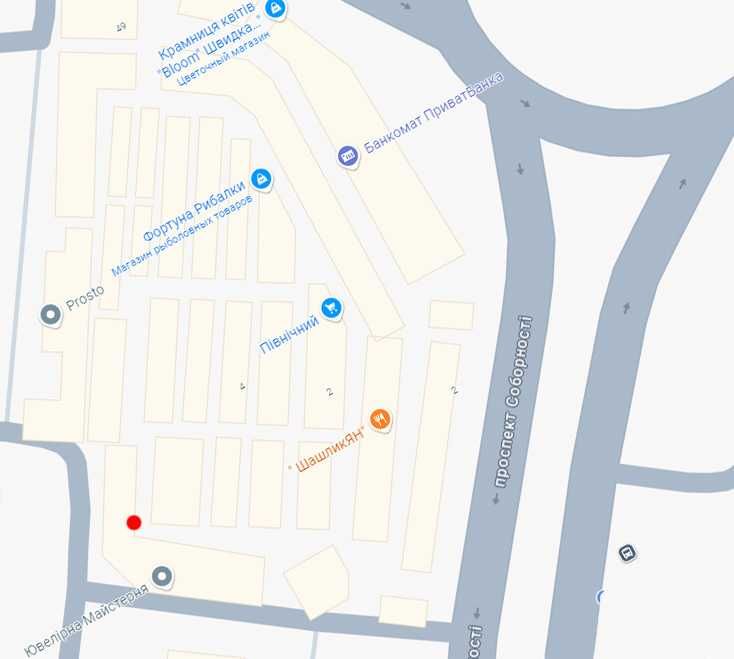734x659 pixels.
Task: Tap the red location dot
Action: pos(133,522)
